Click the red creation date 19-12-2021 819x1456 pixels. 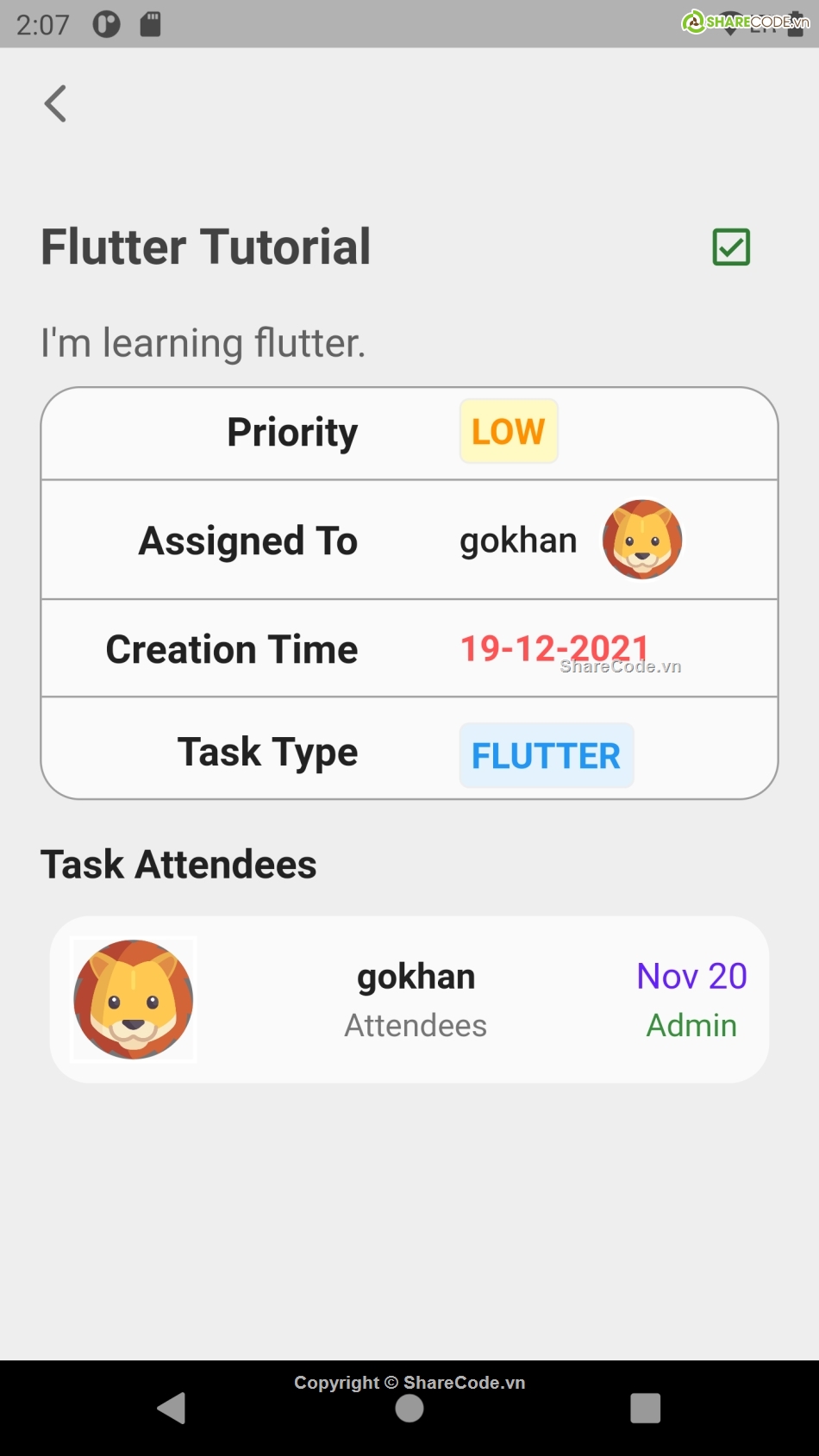(x=553, y=648)
